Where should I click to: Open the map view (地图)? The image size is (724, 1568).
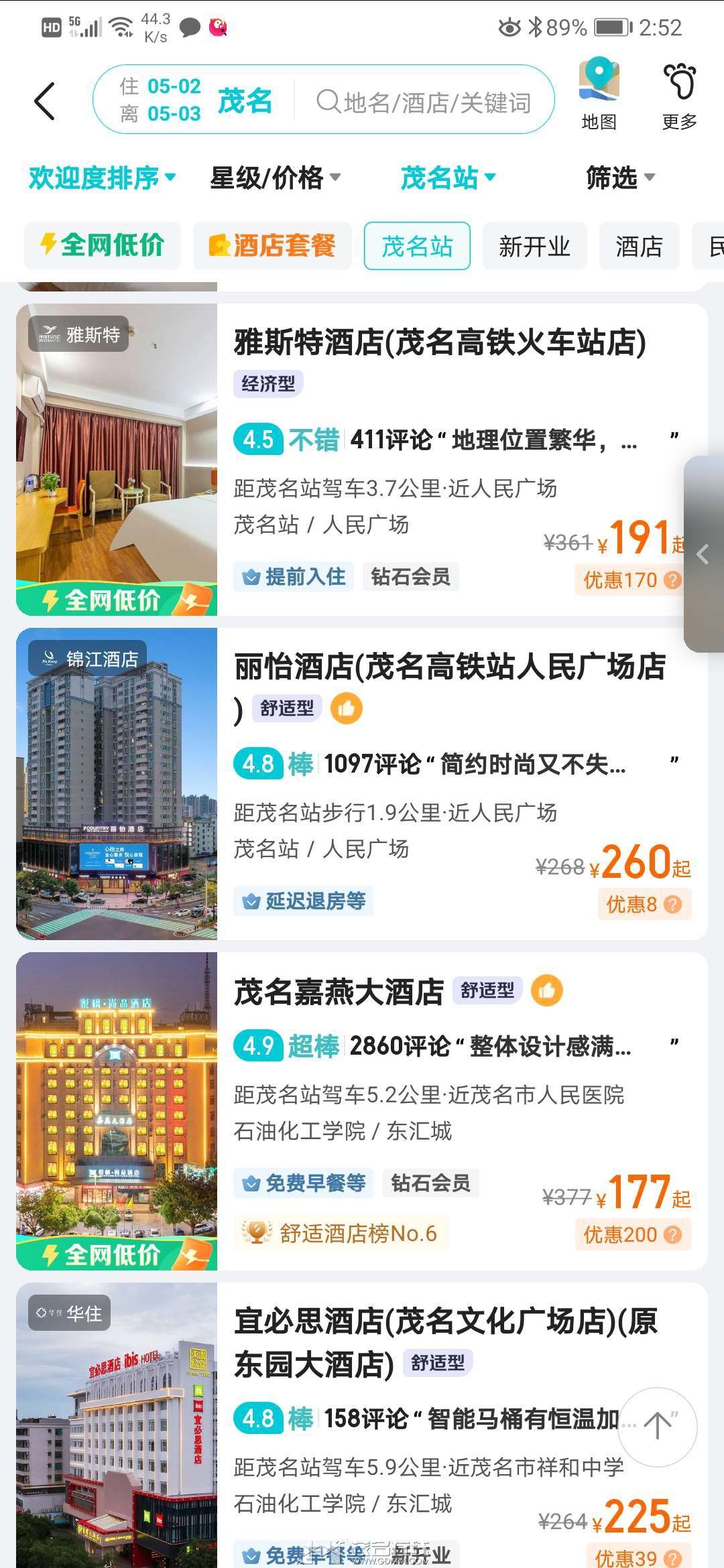pos(599,94)
